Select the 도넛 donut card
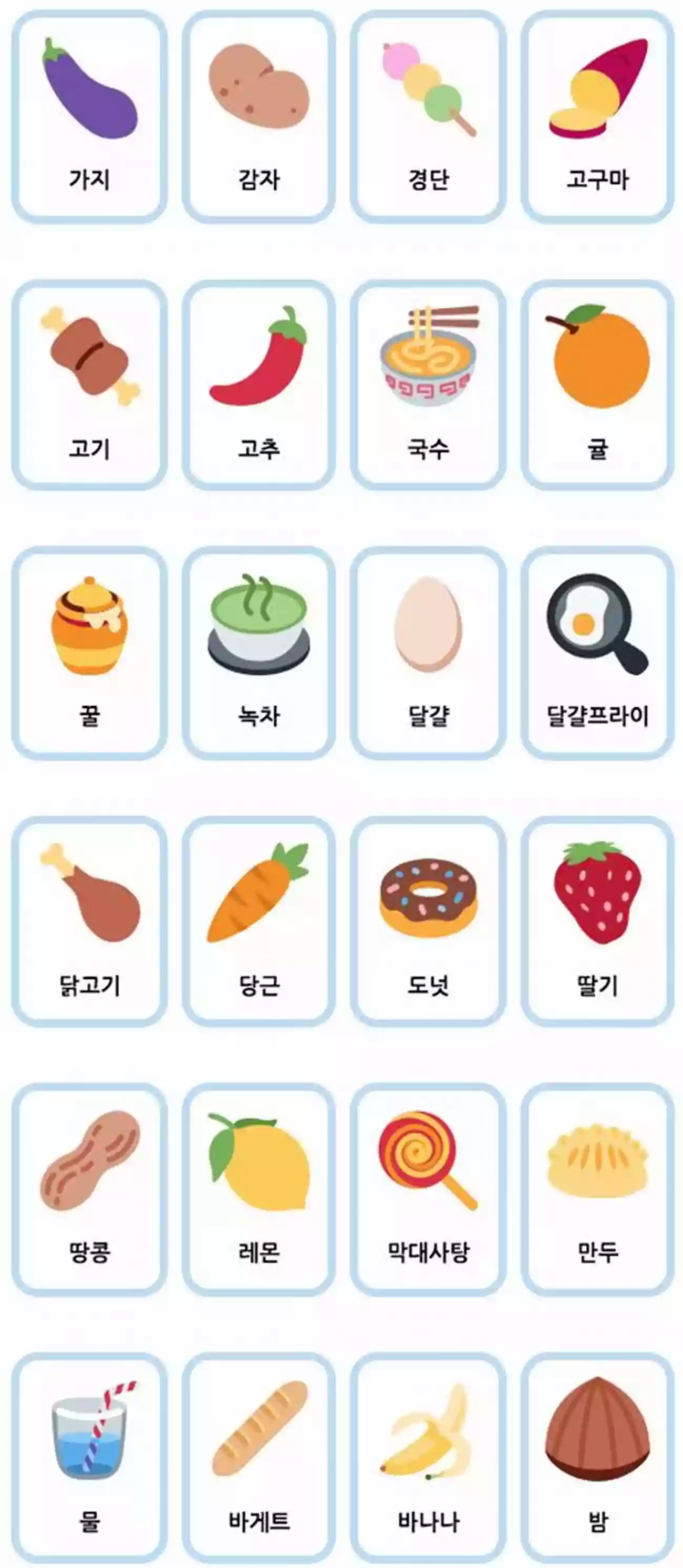This screenshot has height=1568, width=683. tap(428, 922)
